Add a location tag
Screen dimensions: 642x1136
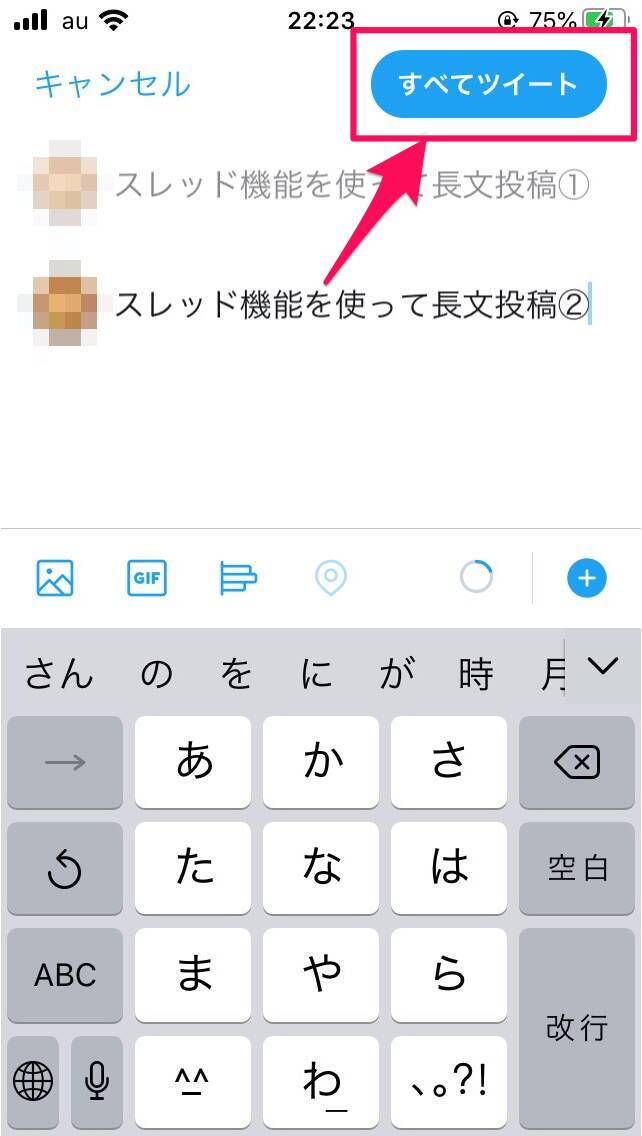coord(330,577)
